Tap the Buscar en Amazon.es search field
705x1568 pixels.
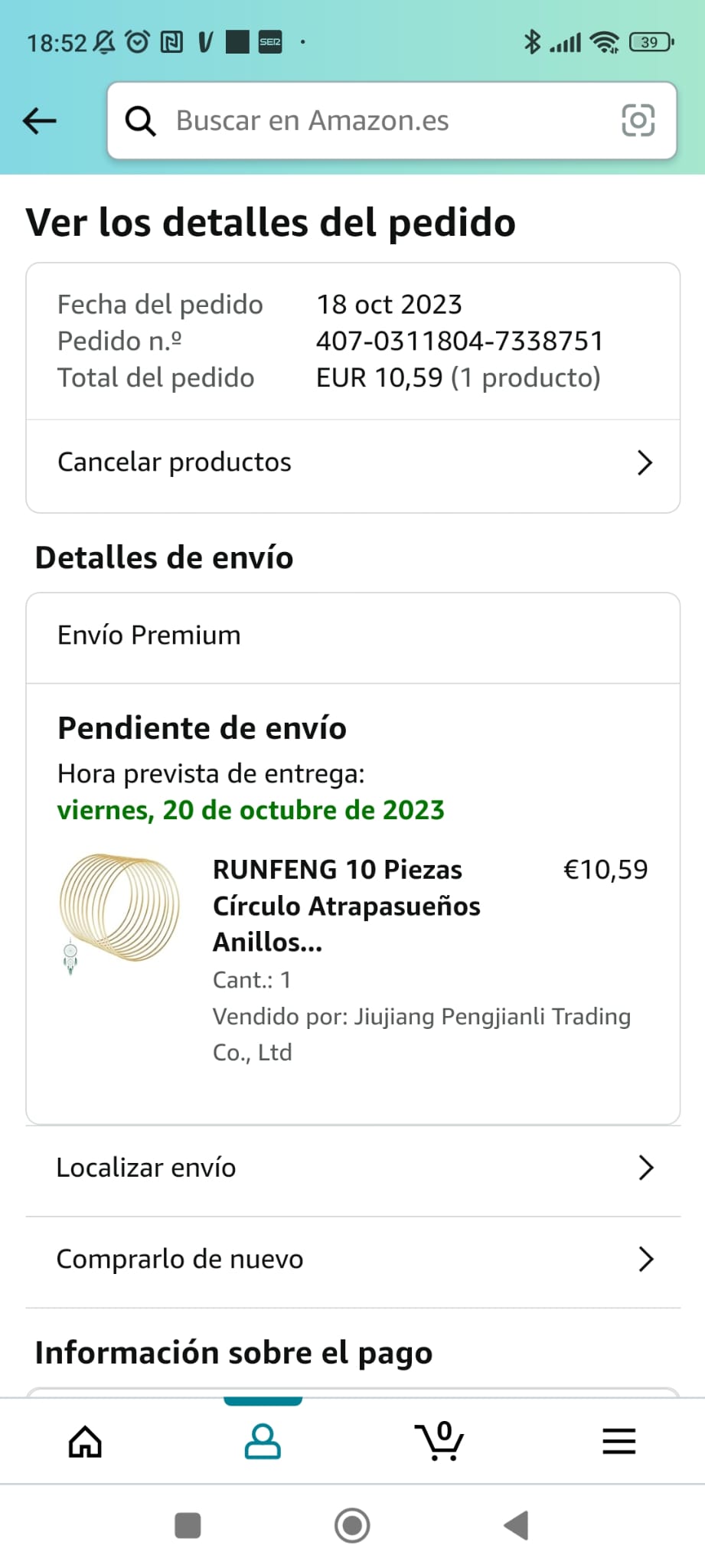[x=367, y=121]
